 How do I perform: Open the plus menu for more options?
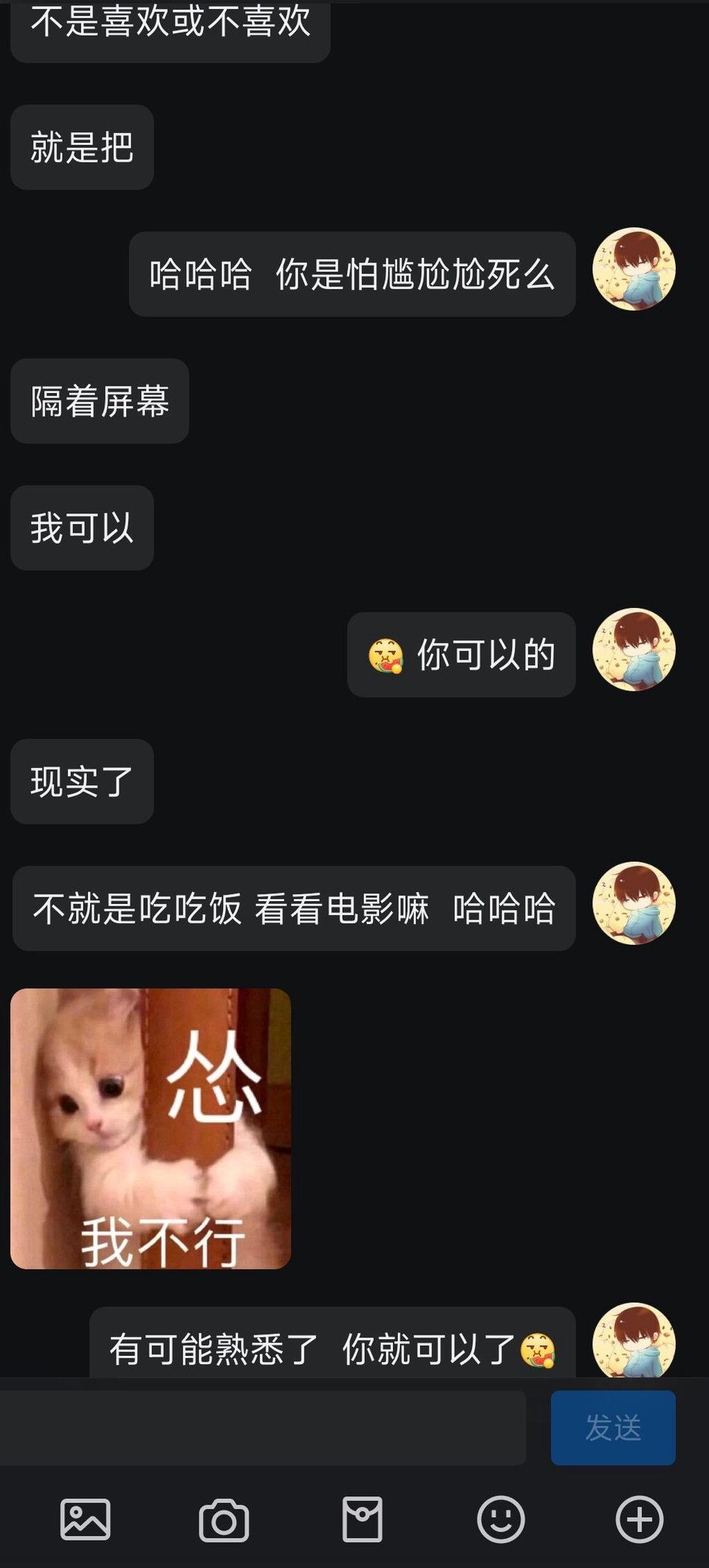point(640,1519)
